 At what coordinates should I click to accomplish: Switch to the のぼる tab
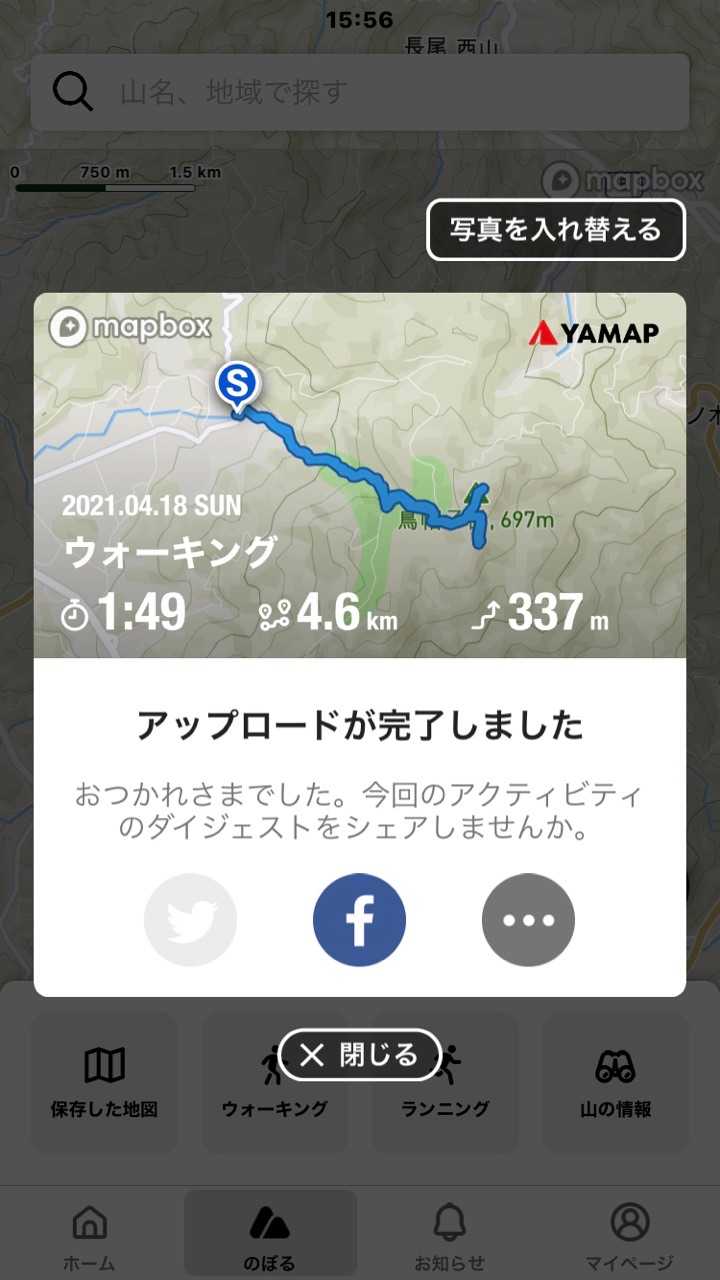(269, 1236)
